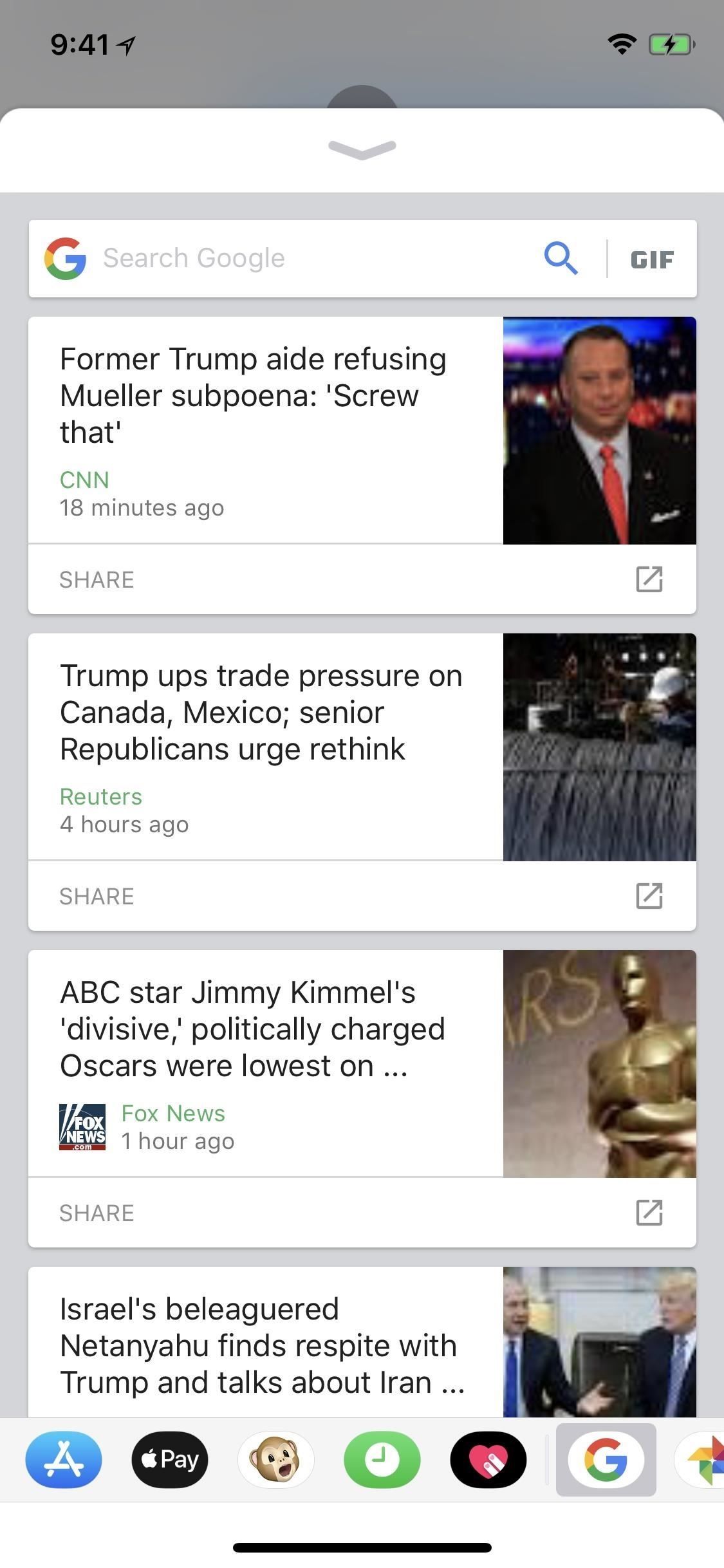Share the Fox News Oscars story
Image resolution: width=724 pixels, height=1568 pixels.
(97, 1213)
